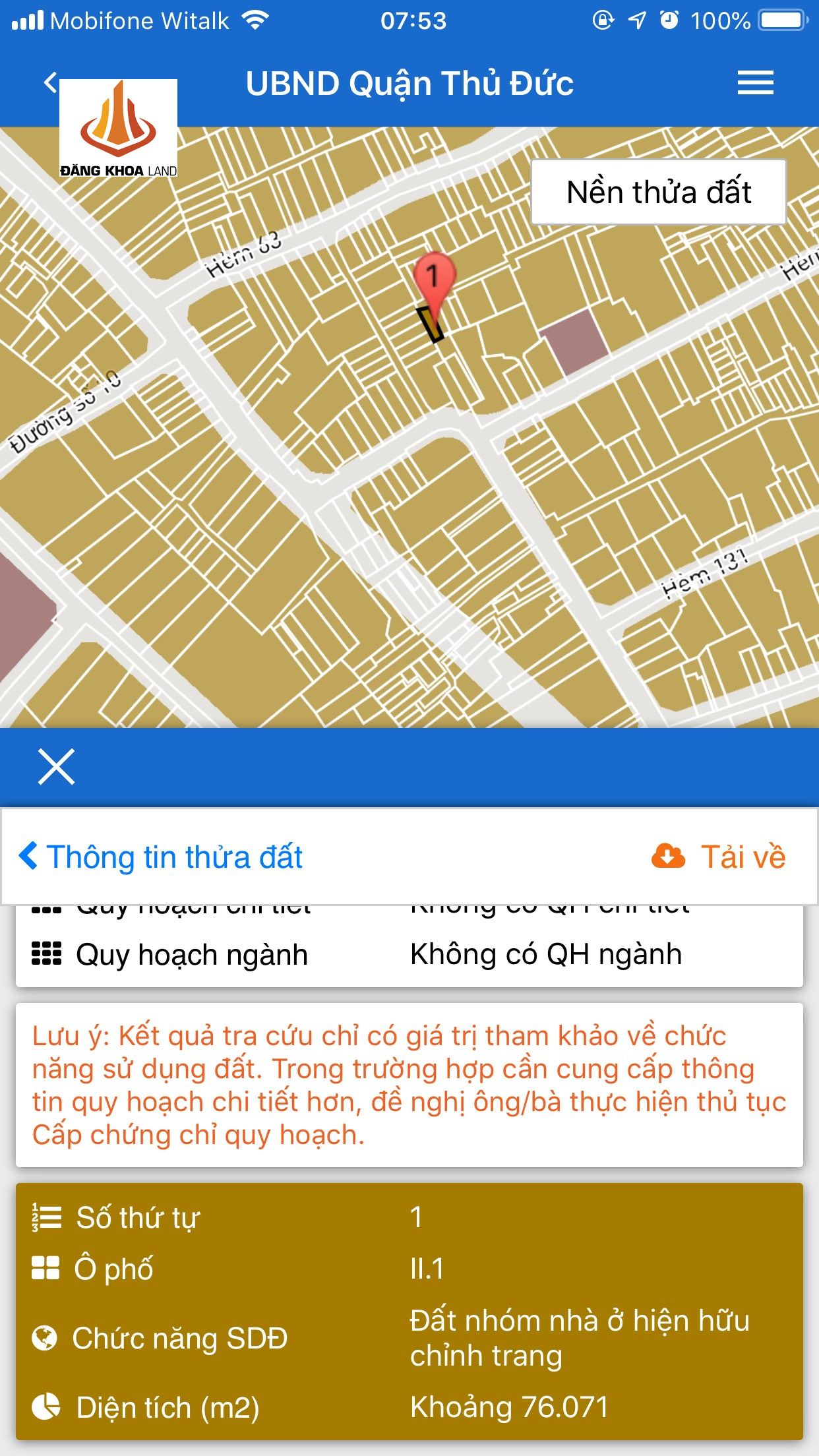Close the info panel with X
The width and height of the screenshot is (819, 1456).
[x=57, y=767]
